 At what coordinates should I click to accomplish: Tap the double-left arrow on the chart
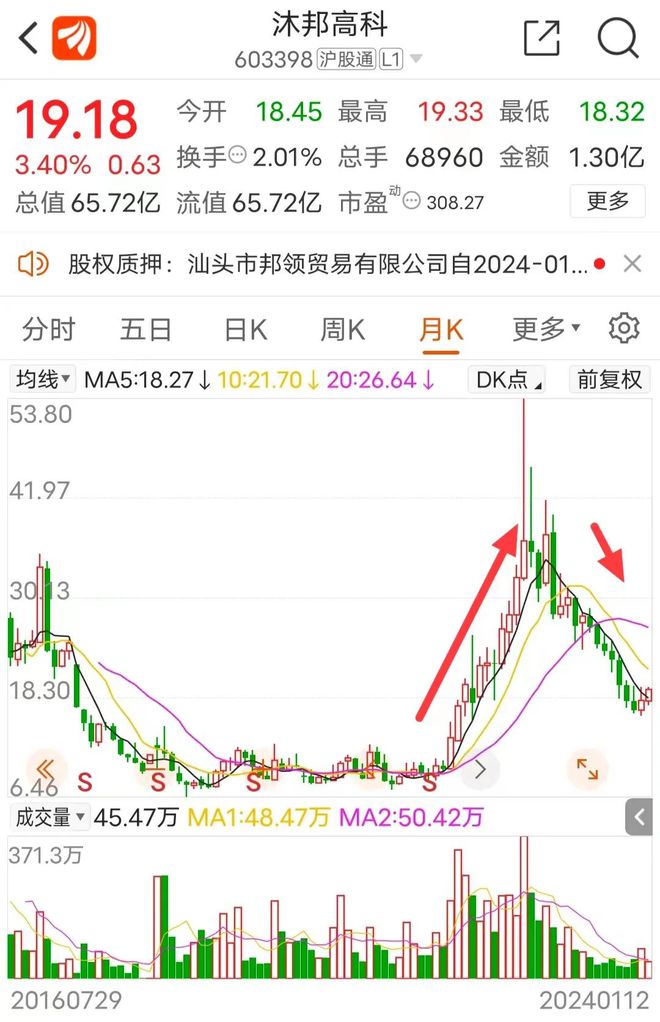click(46, 768)
